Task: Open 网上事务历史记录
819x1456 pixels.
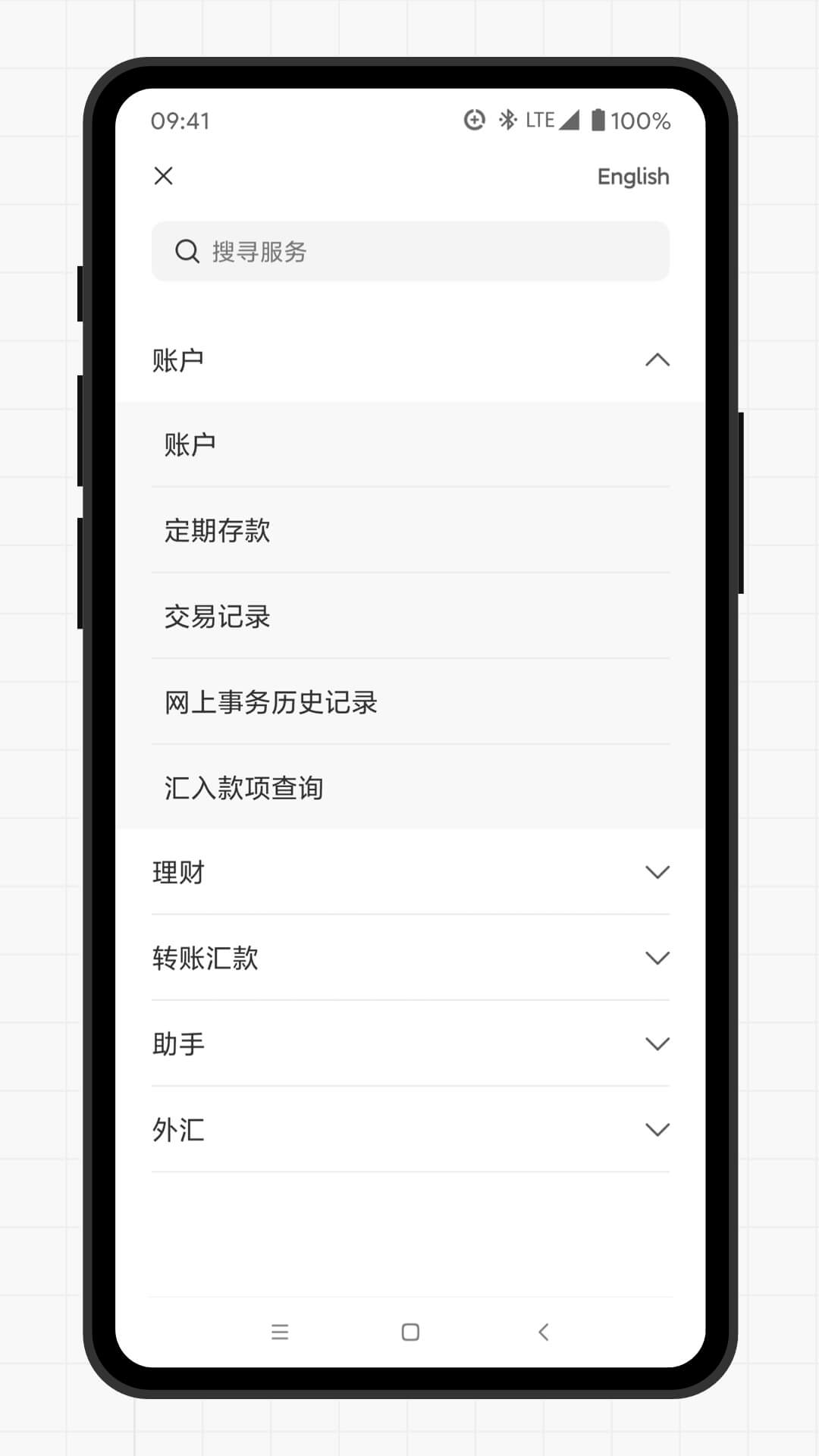Action: [x=410, y=701]
